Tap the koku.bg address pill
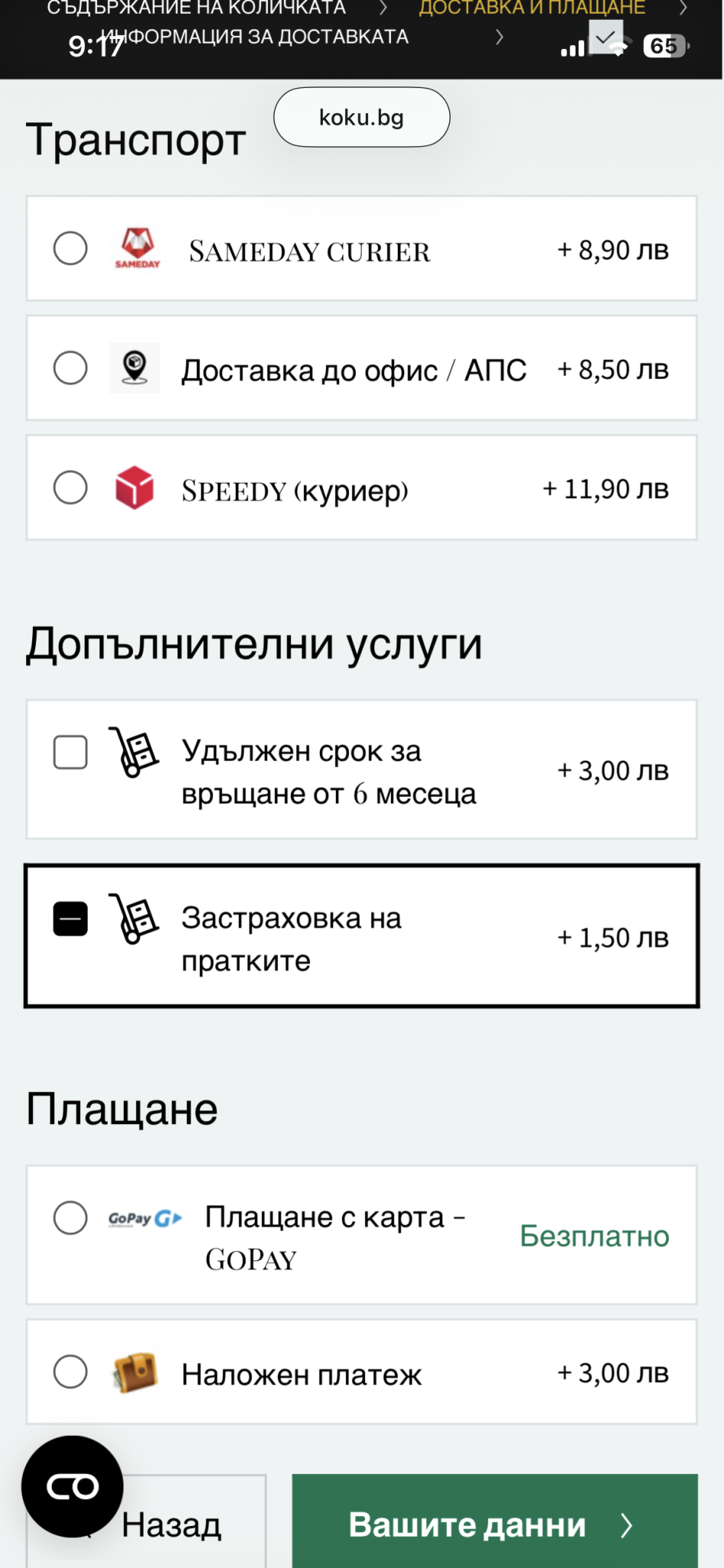The height and width of the screenshot is (1568, 724). click(361, 117)
